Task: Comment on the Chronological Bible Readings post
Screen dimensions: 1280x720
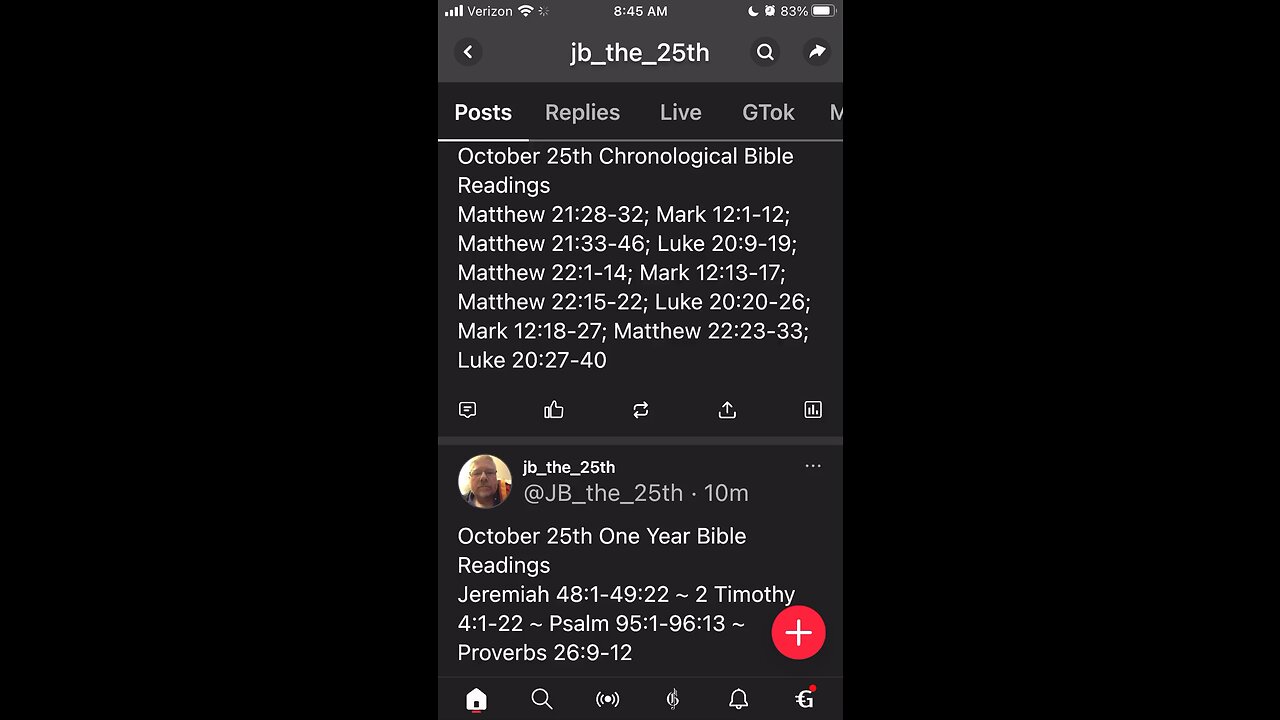Action: 467,409
